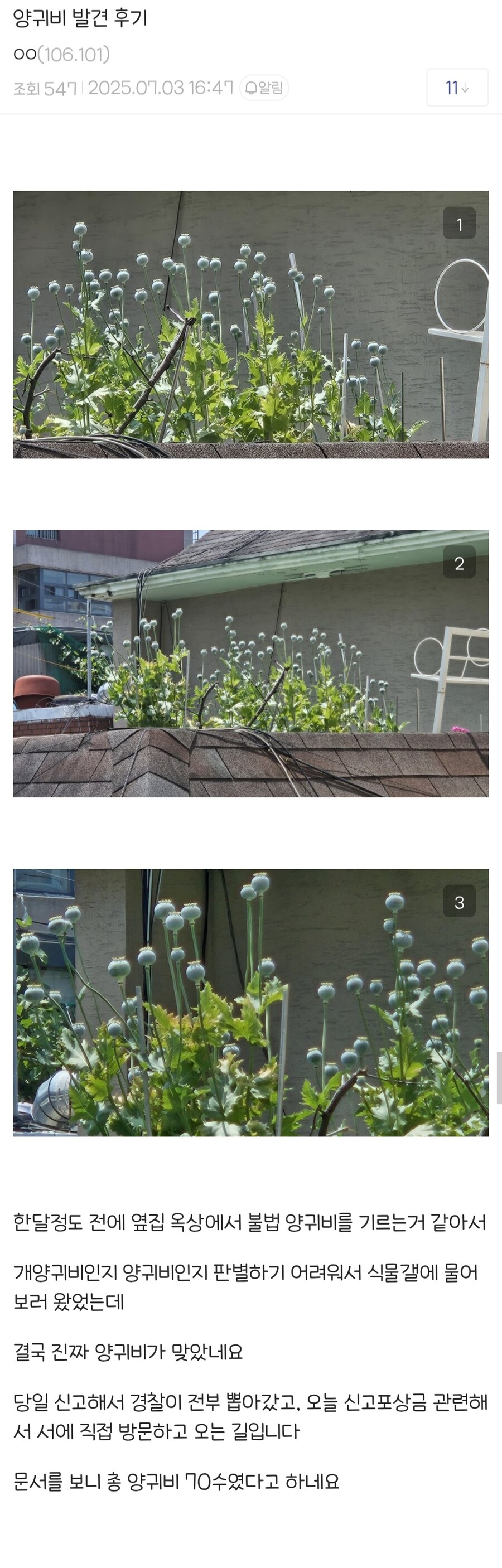502x1568 pixels.
Task: Jump to the 11 comments button
Action: 457,88
